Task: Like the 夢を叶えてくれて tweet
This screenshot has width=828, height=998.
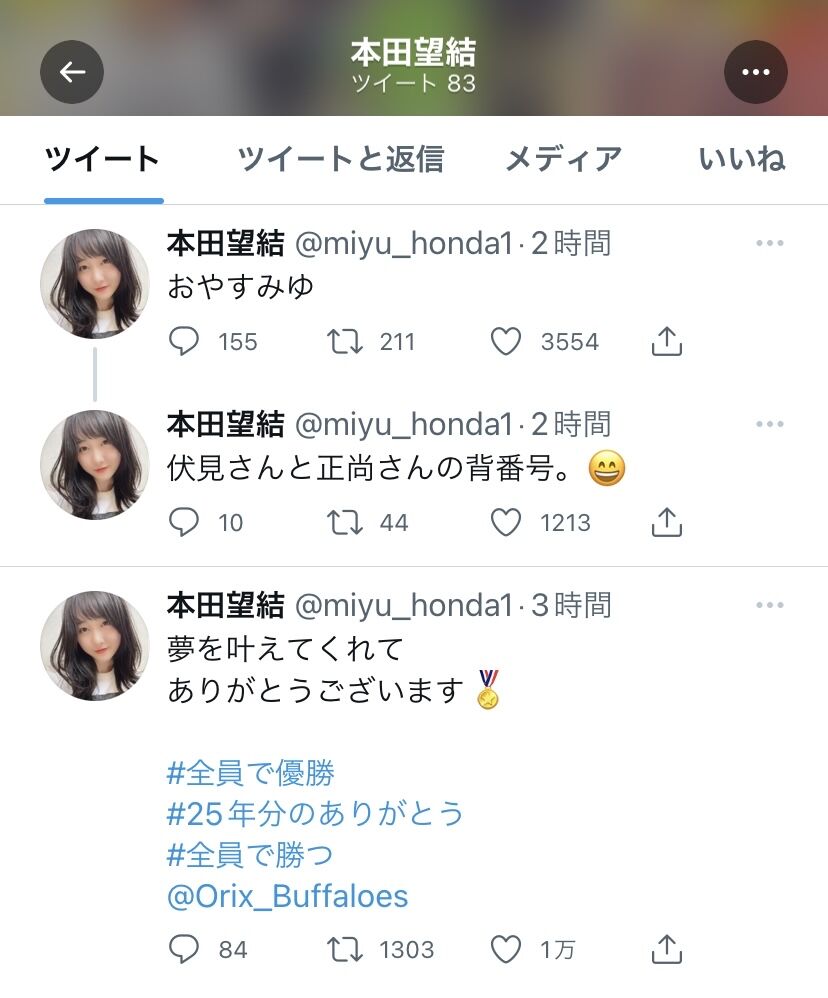Action: pyautogui.click(x=506, y=948)
